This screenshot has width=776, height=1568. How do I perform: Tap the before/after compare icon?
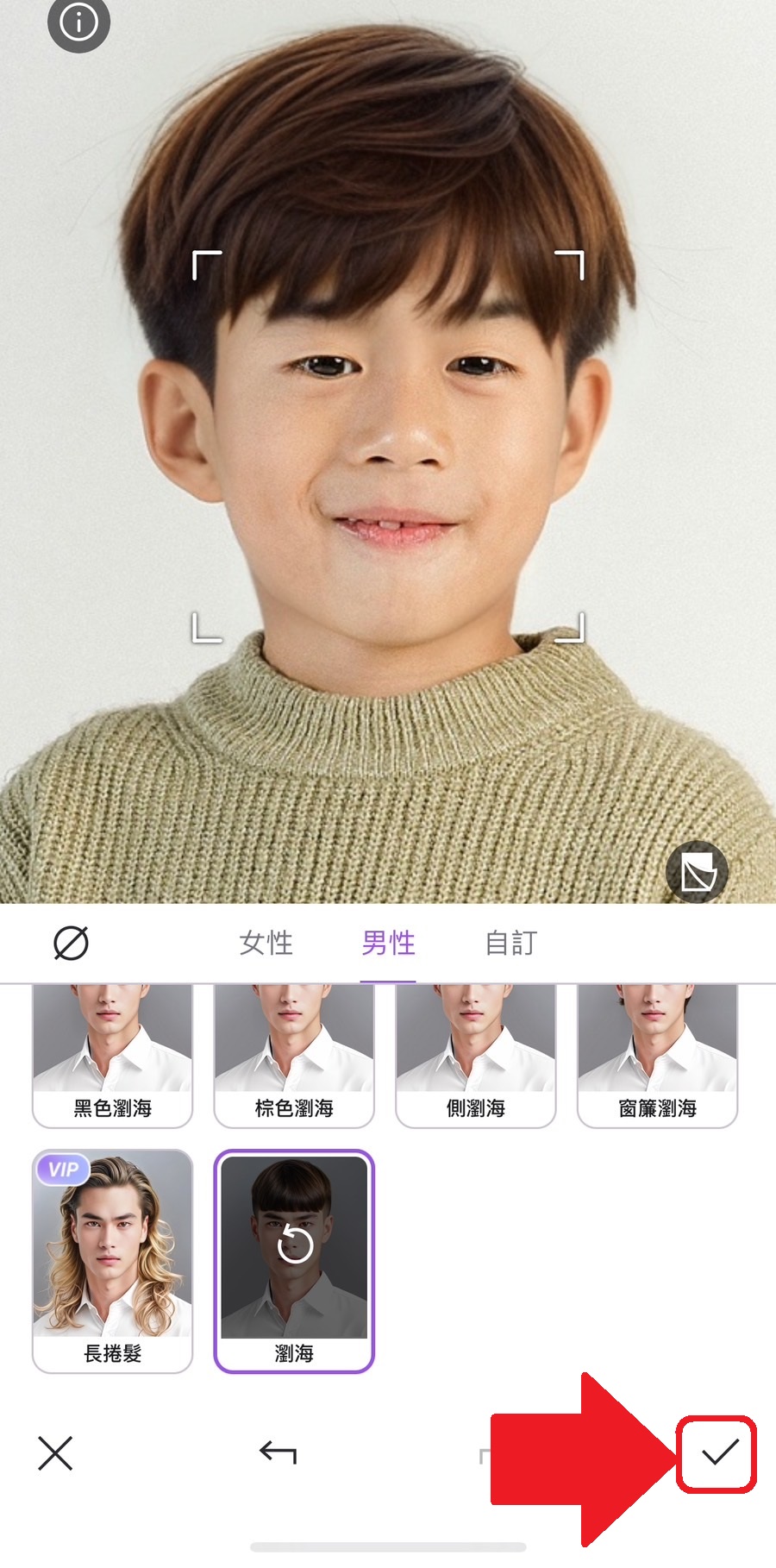697,872
